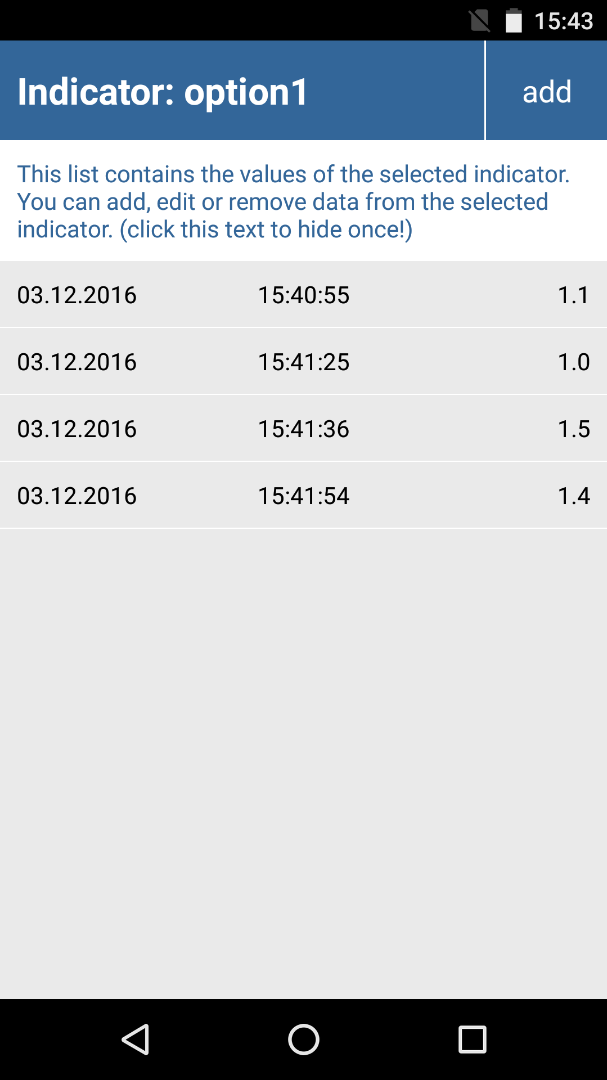Edit the 15:41:36 entry with value 1.5
The image size is (607, 1080).
[303, 428]
